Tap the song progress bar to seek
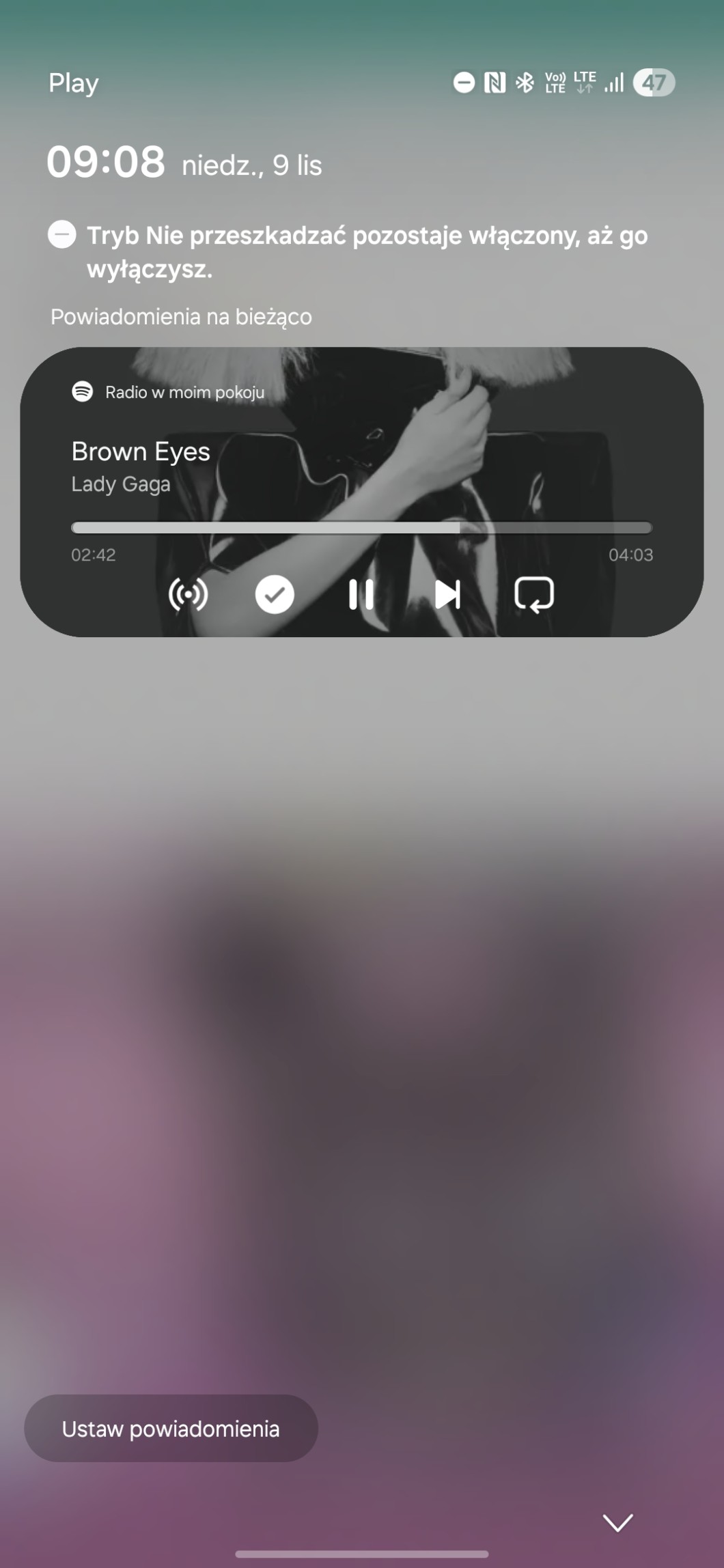Screen dimensions: 724x1568 361,527
